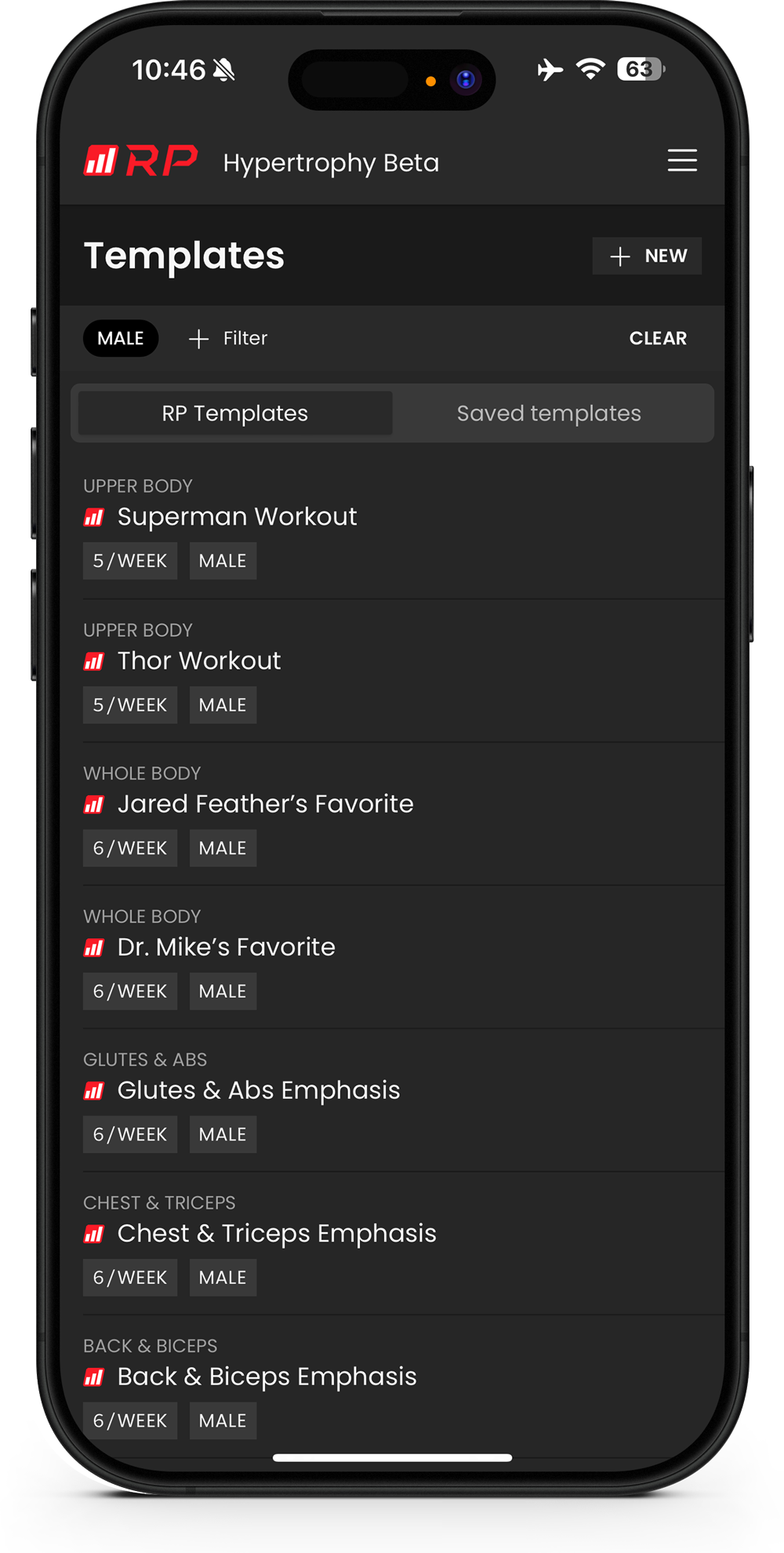Select Jared Feather's Favorite template

point(265,805)
